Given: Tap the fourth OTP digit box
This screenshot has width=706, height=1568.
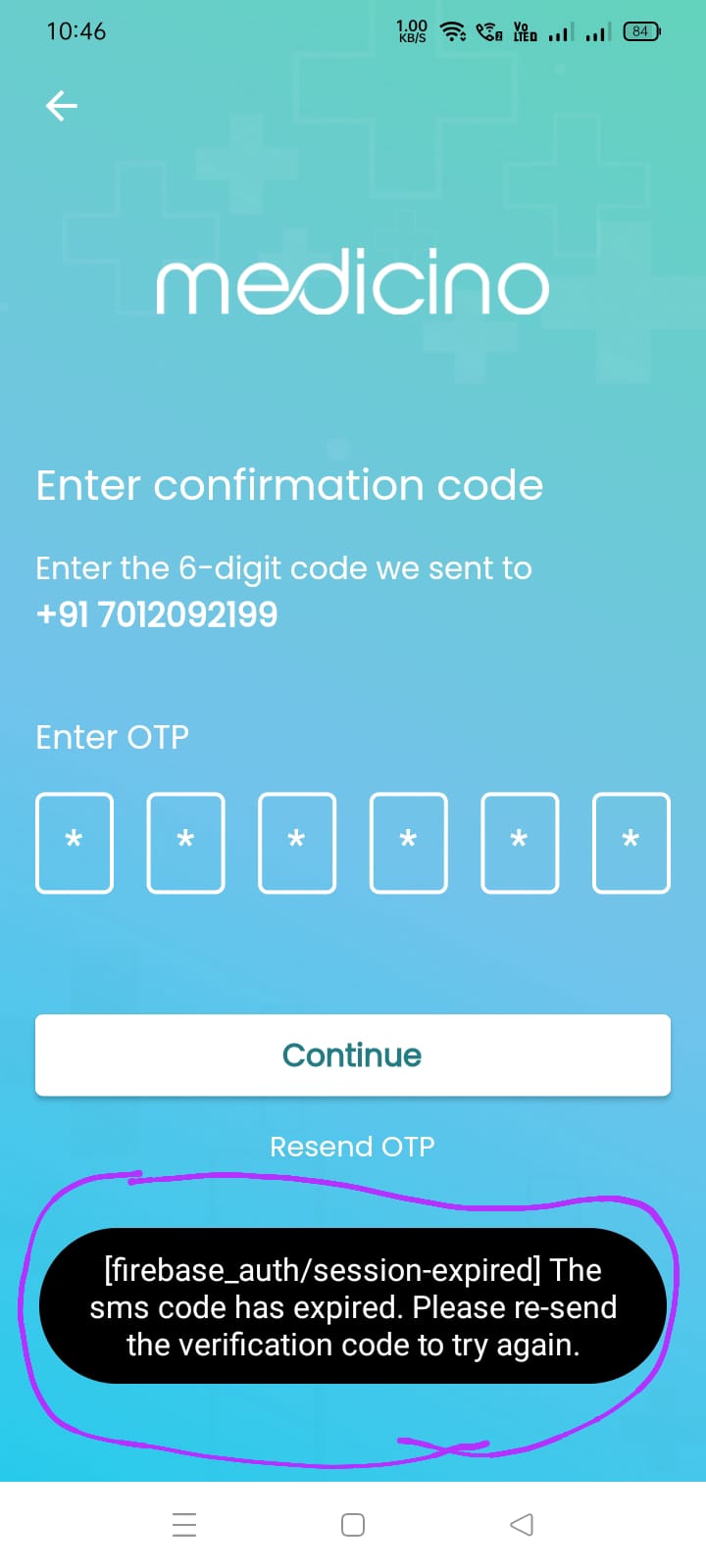Looking at the screenshot, I should click(409, 843).
